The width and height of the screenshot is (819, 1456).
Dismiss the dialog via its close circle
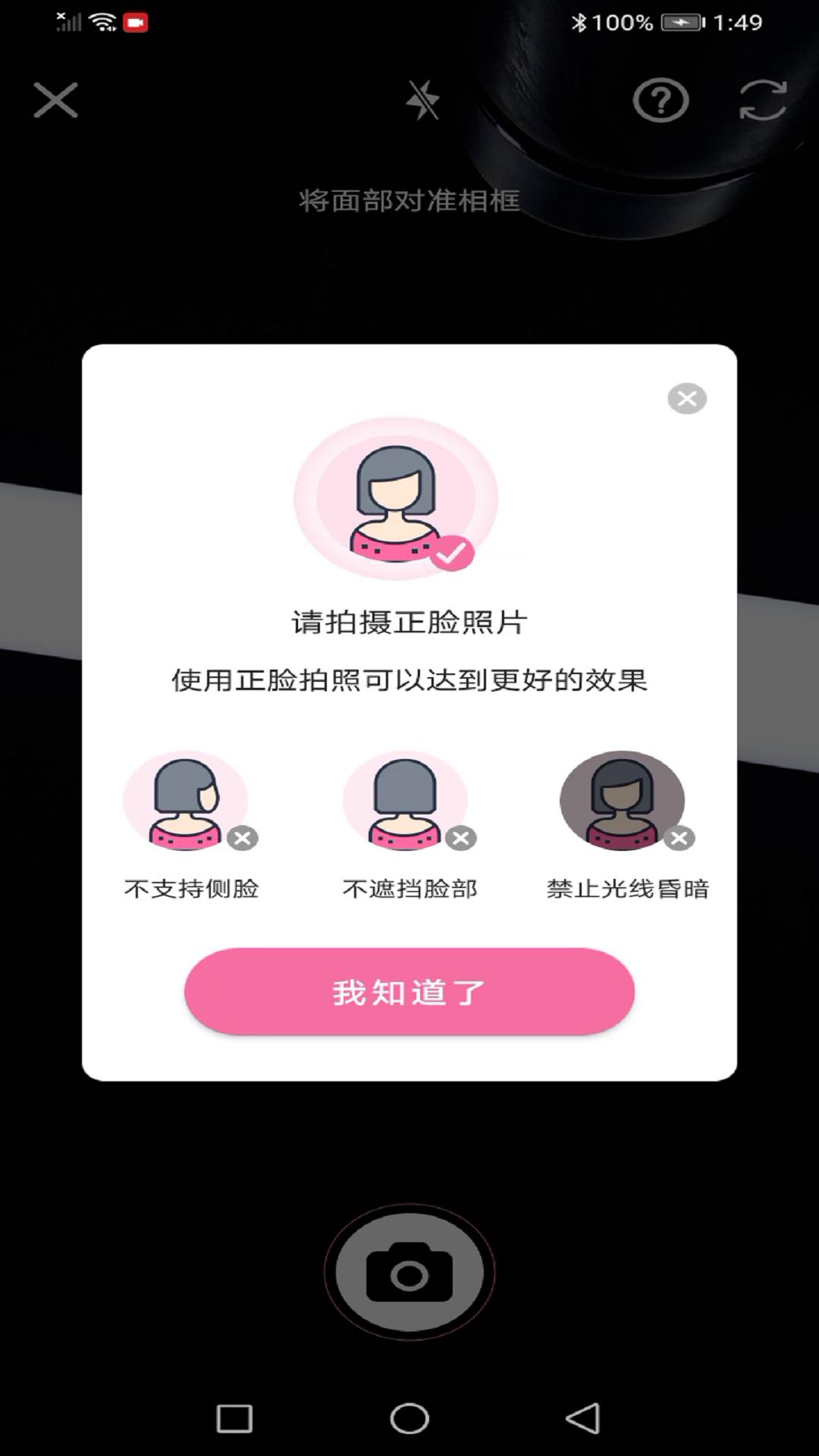pyautogui.click(x=686, y=397)
